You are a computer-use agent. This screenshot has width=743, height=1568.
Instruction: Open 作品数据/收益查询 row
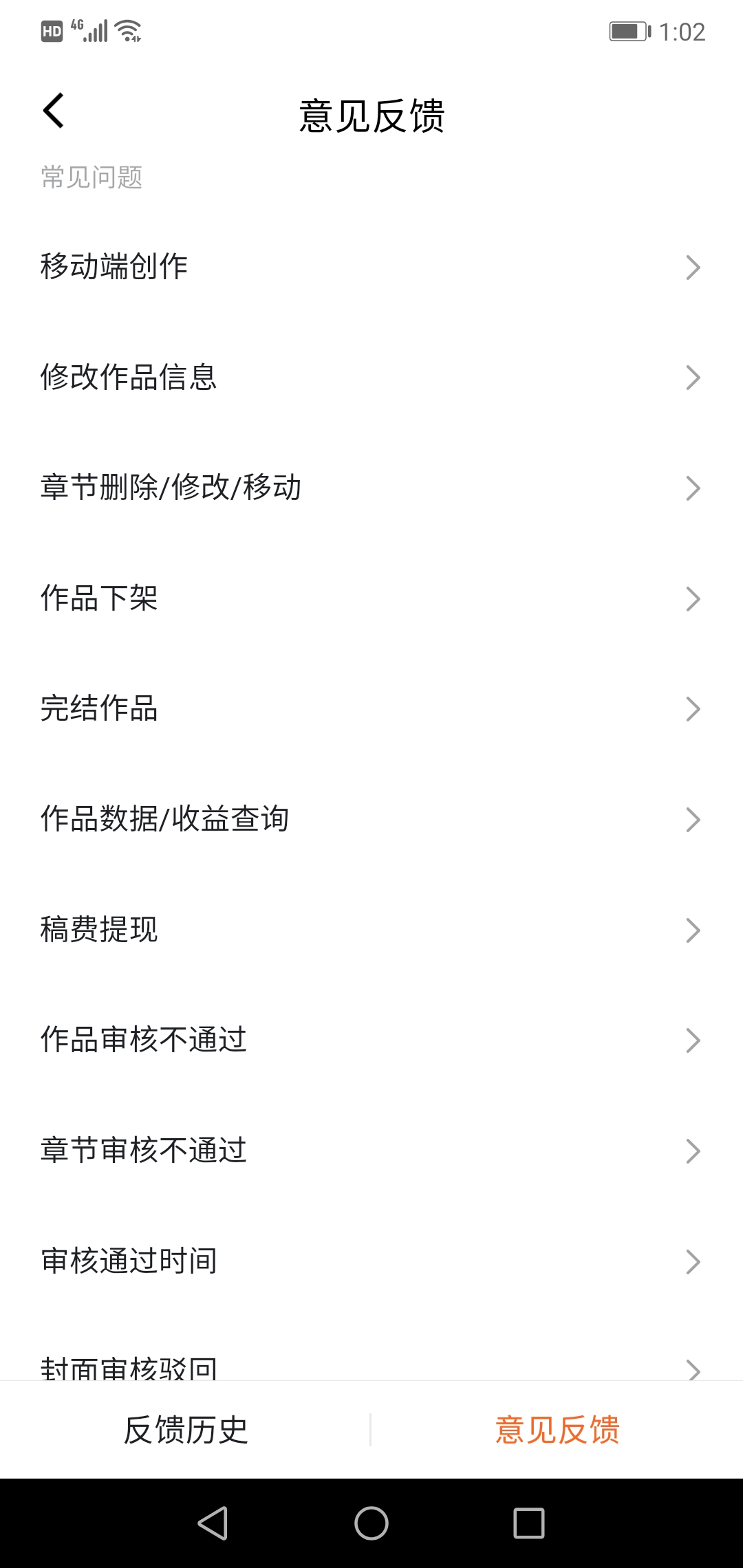pyautogui.click(x=371, y=819)
